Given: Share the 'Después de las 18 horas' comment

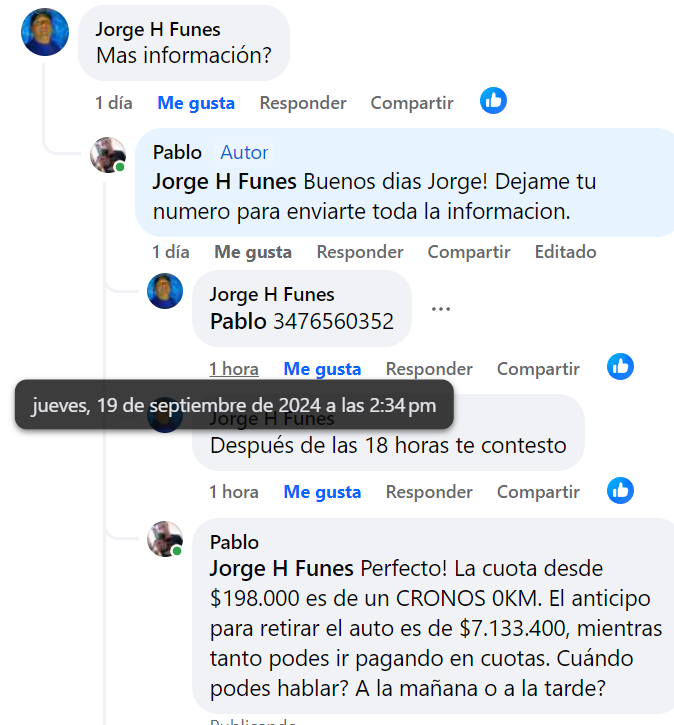Looking at the screenshot, I should tap(538, 492).
